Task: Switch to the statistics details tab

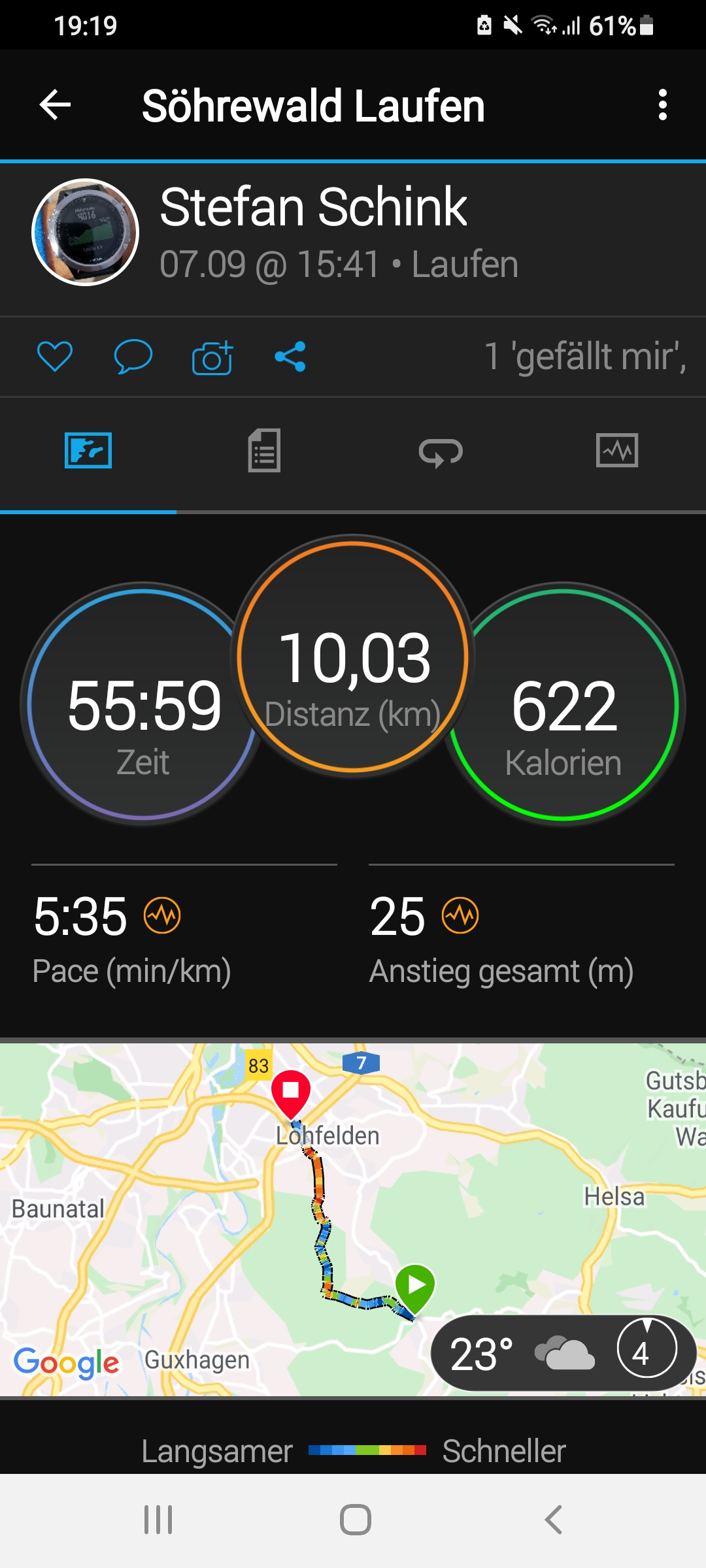Action: [x=264, y=451]
